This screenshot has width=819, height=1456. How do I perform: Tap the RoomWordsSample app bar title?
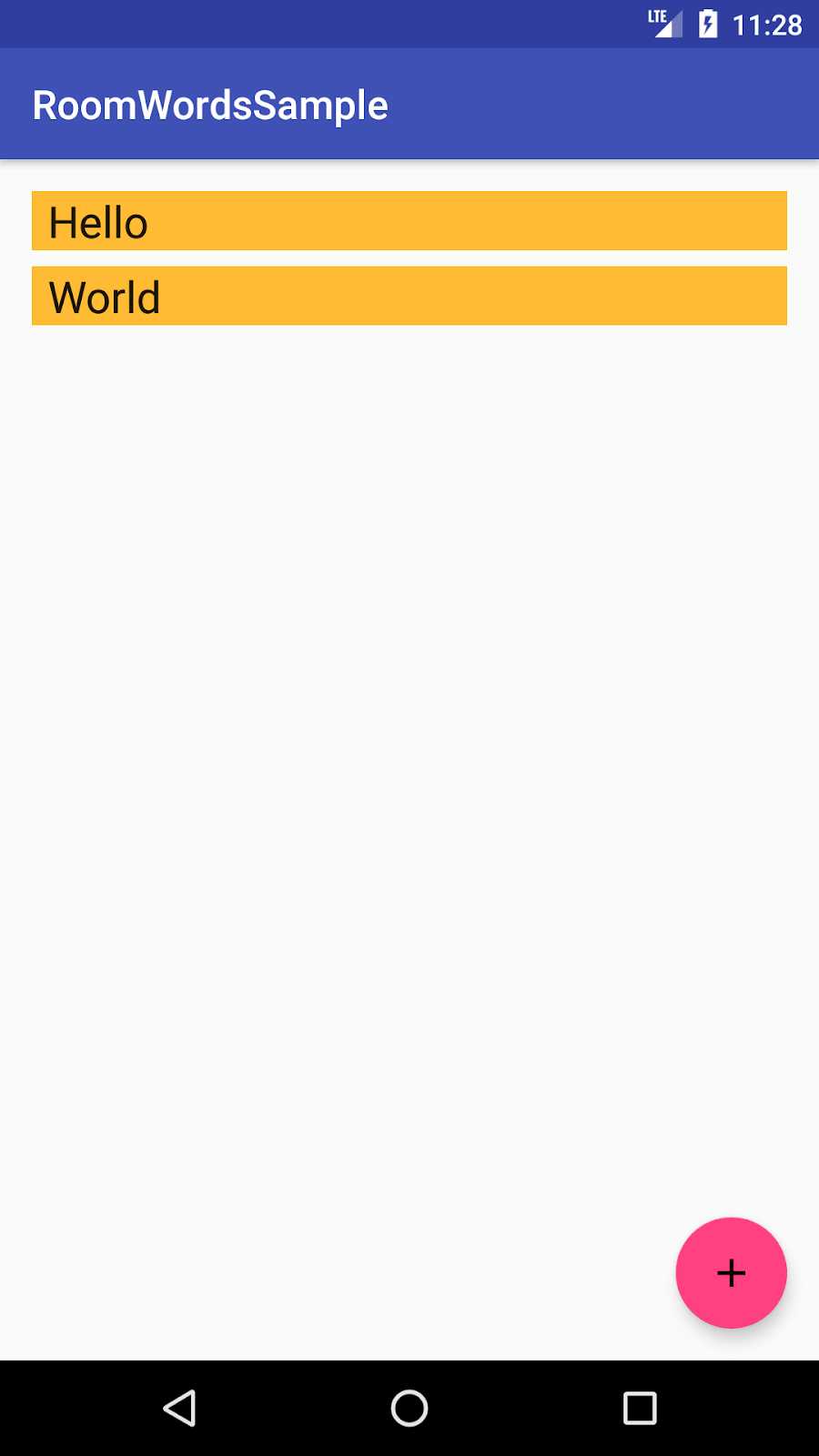click(x=209, y=104)
